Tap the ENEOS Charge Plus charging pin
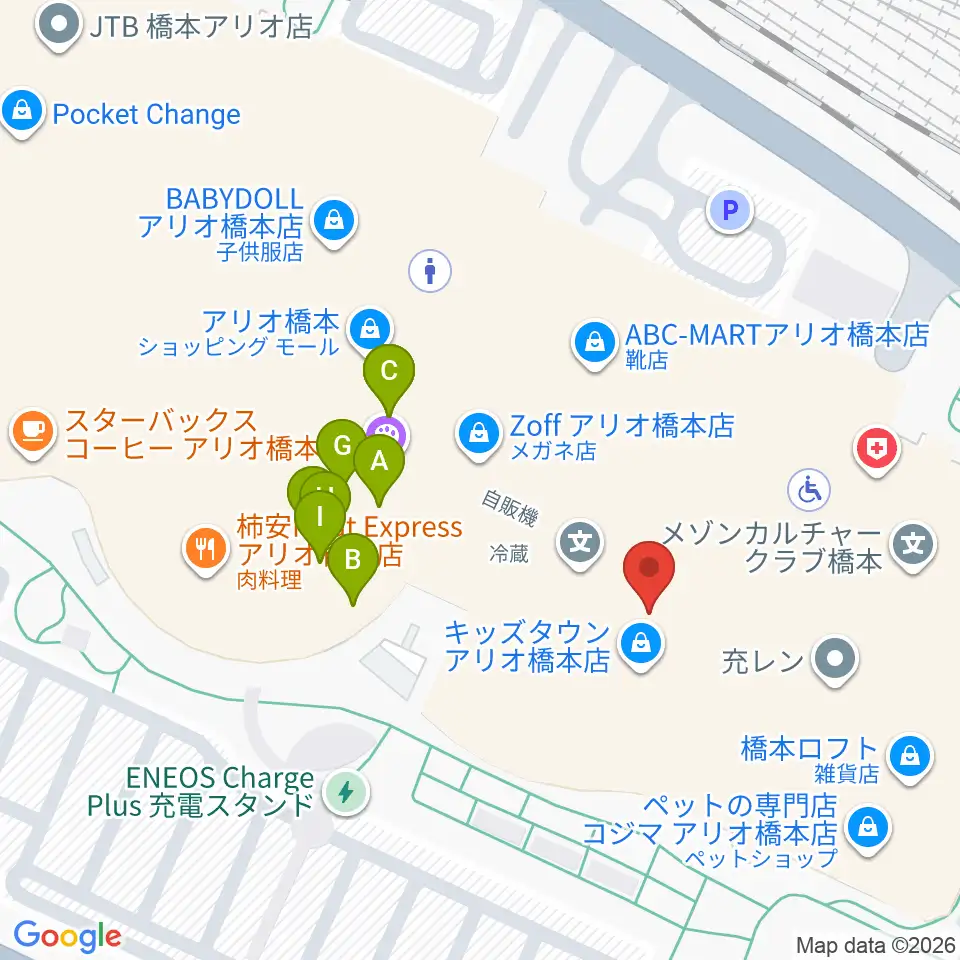 click(346, 792)
